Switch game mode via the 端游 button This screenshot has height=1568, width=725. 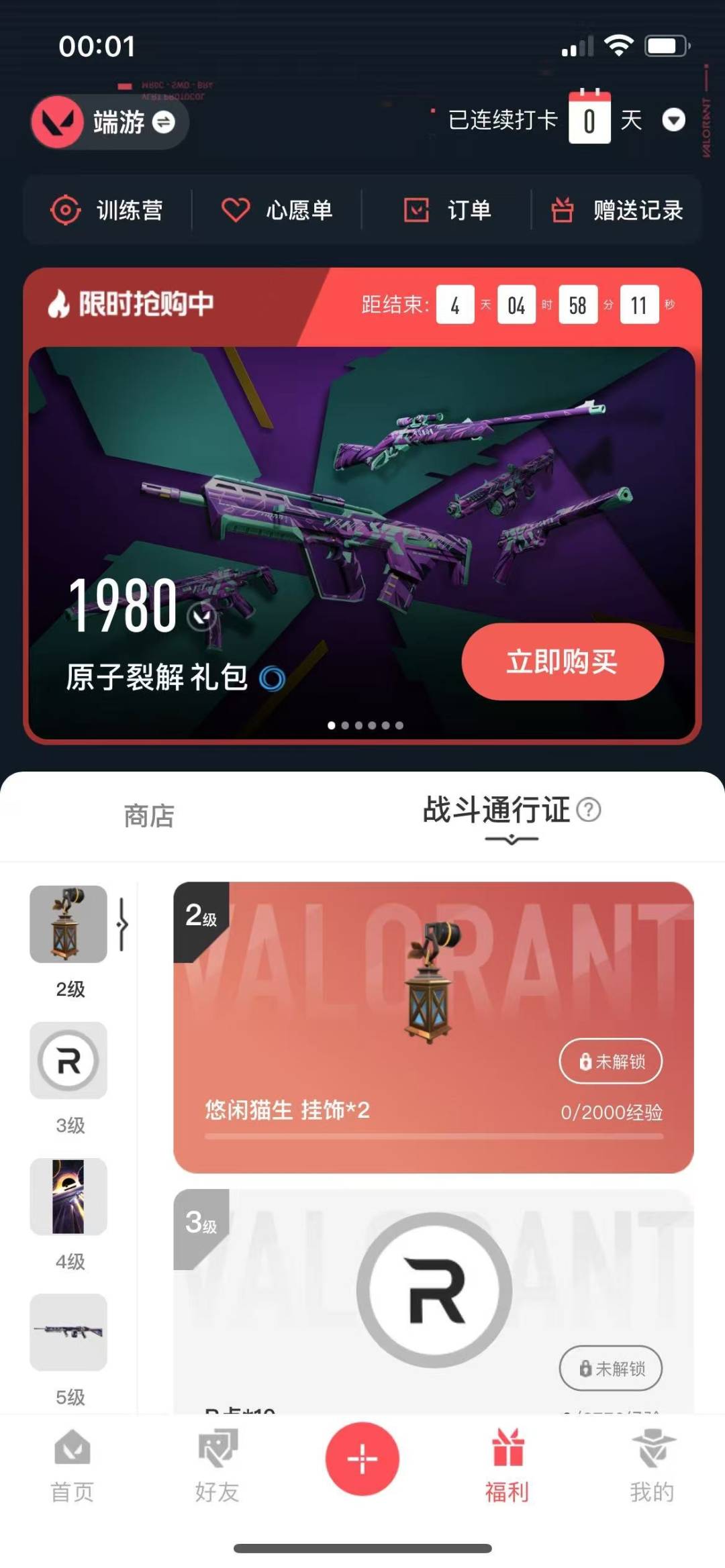pyautogui.click(x=110, y=121)
